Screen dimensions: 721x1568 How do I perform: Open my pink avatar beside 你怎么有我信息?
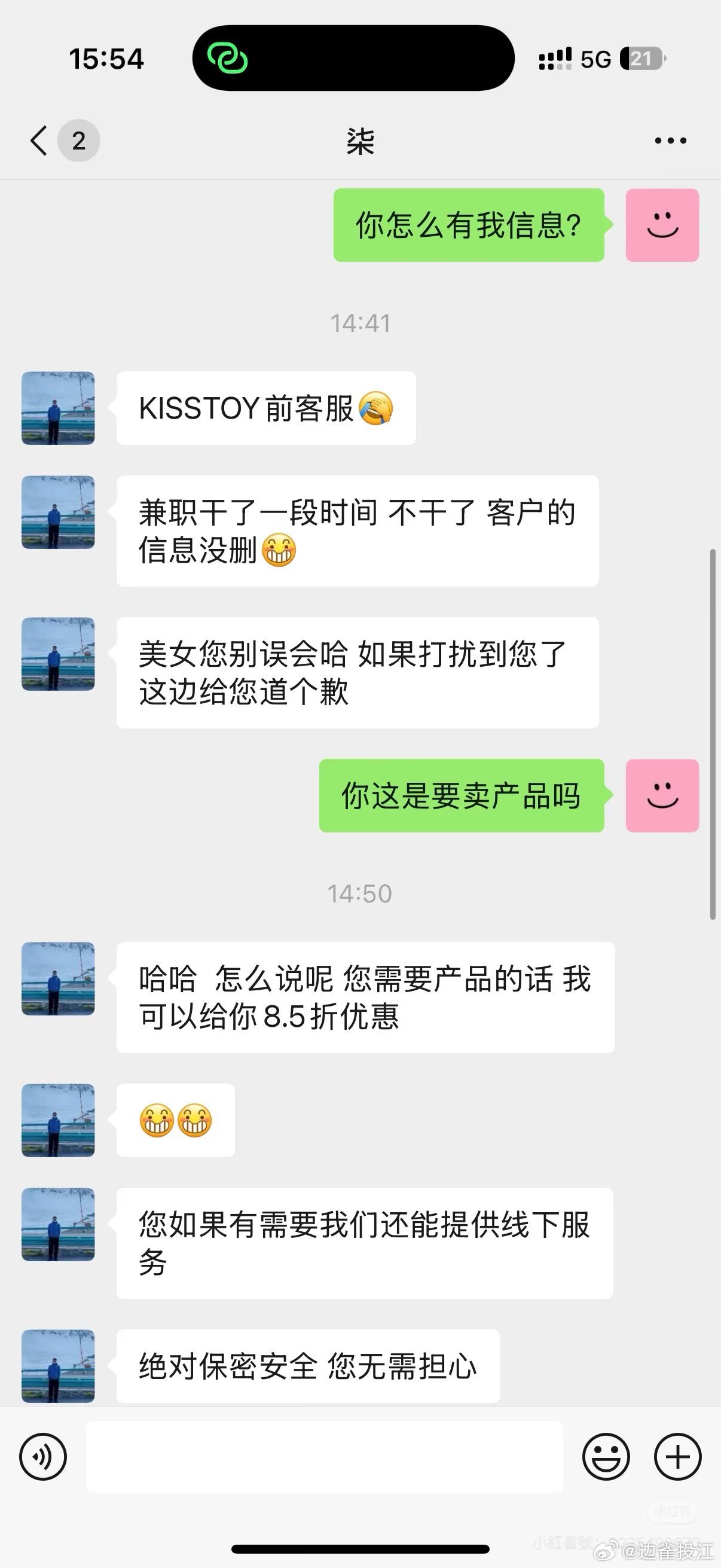coord(662,225)
